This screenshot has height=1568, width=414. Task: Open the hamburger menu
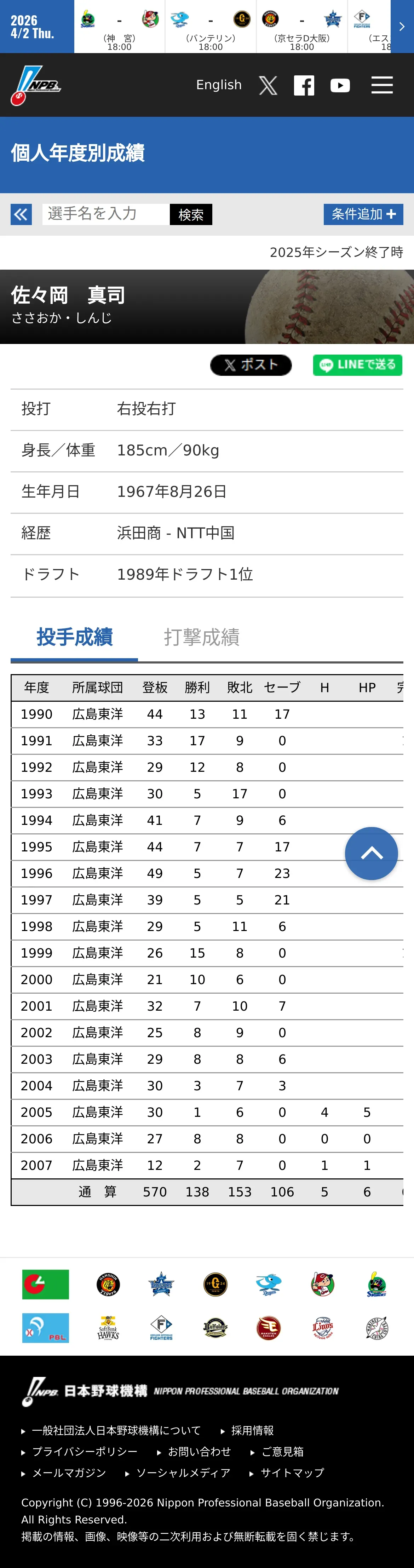pyautogui.click(x=382, y=85)
